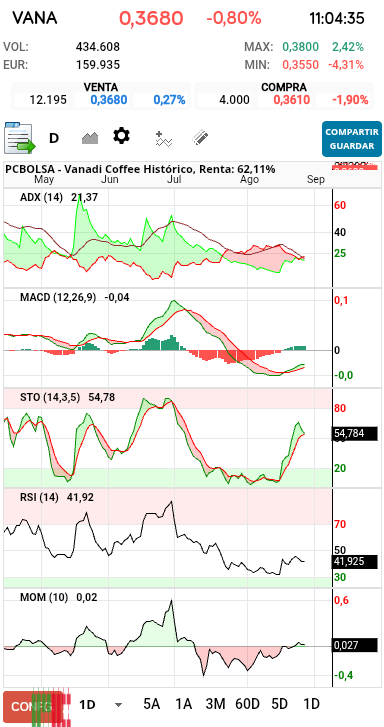Tap the VENTA price box
The height and width of the screenshot is (727, 384).
[x=101, y=96]
